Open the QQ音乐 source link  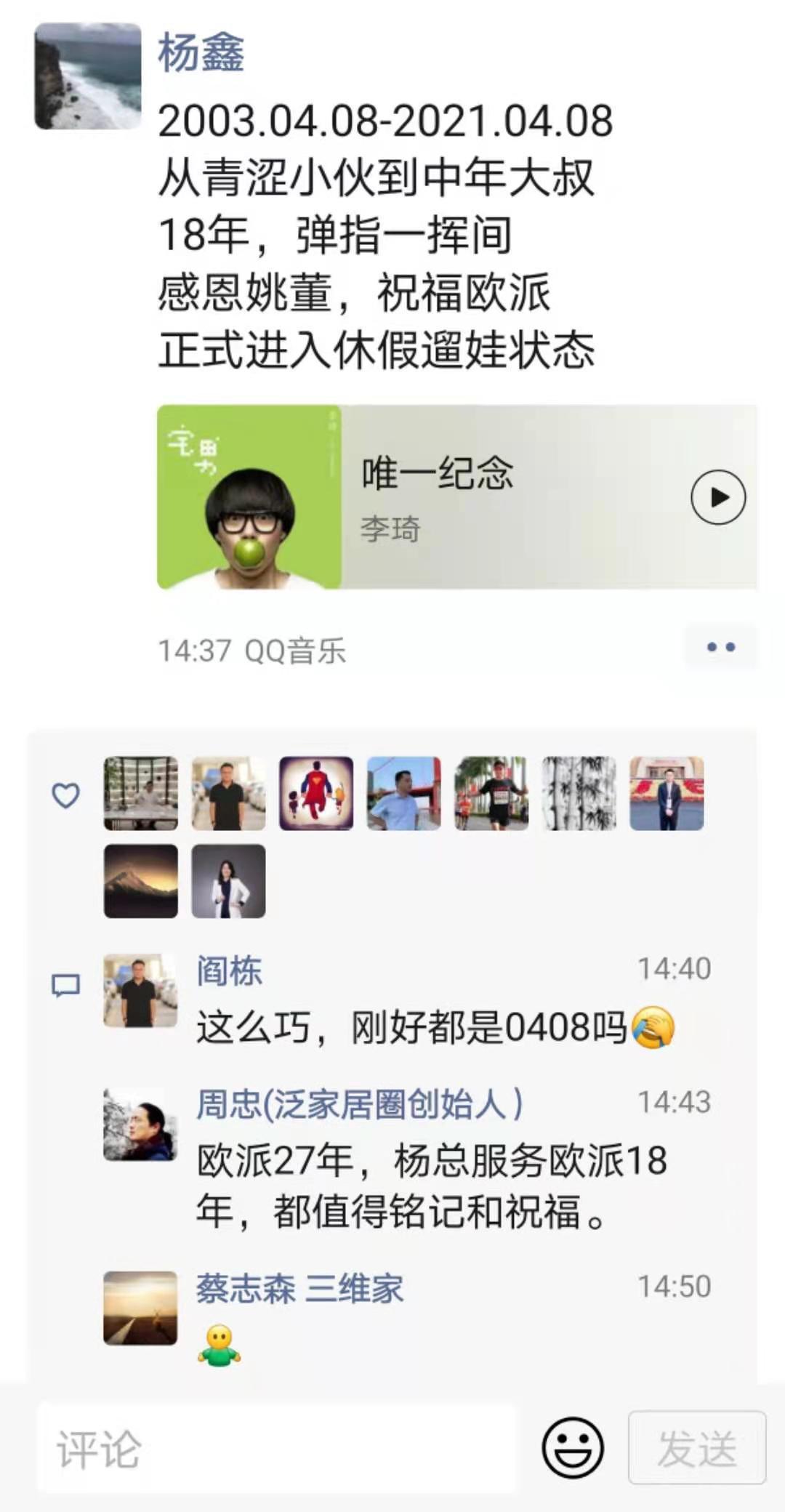coord(294,651)
